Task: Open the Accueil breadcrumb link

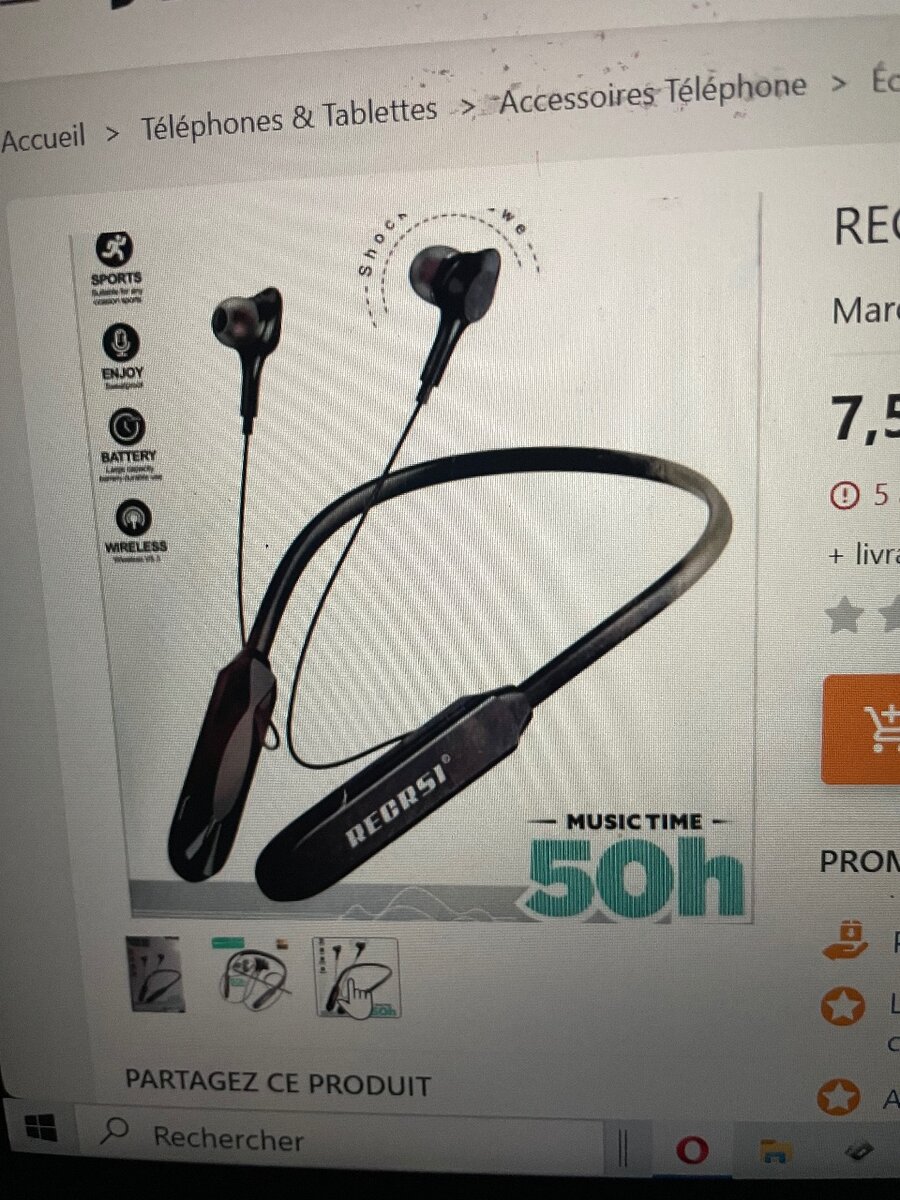Action: click(x=44, y=133)
